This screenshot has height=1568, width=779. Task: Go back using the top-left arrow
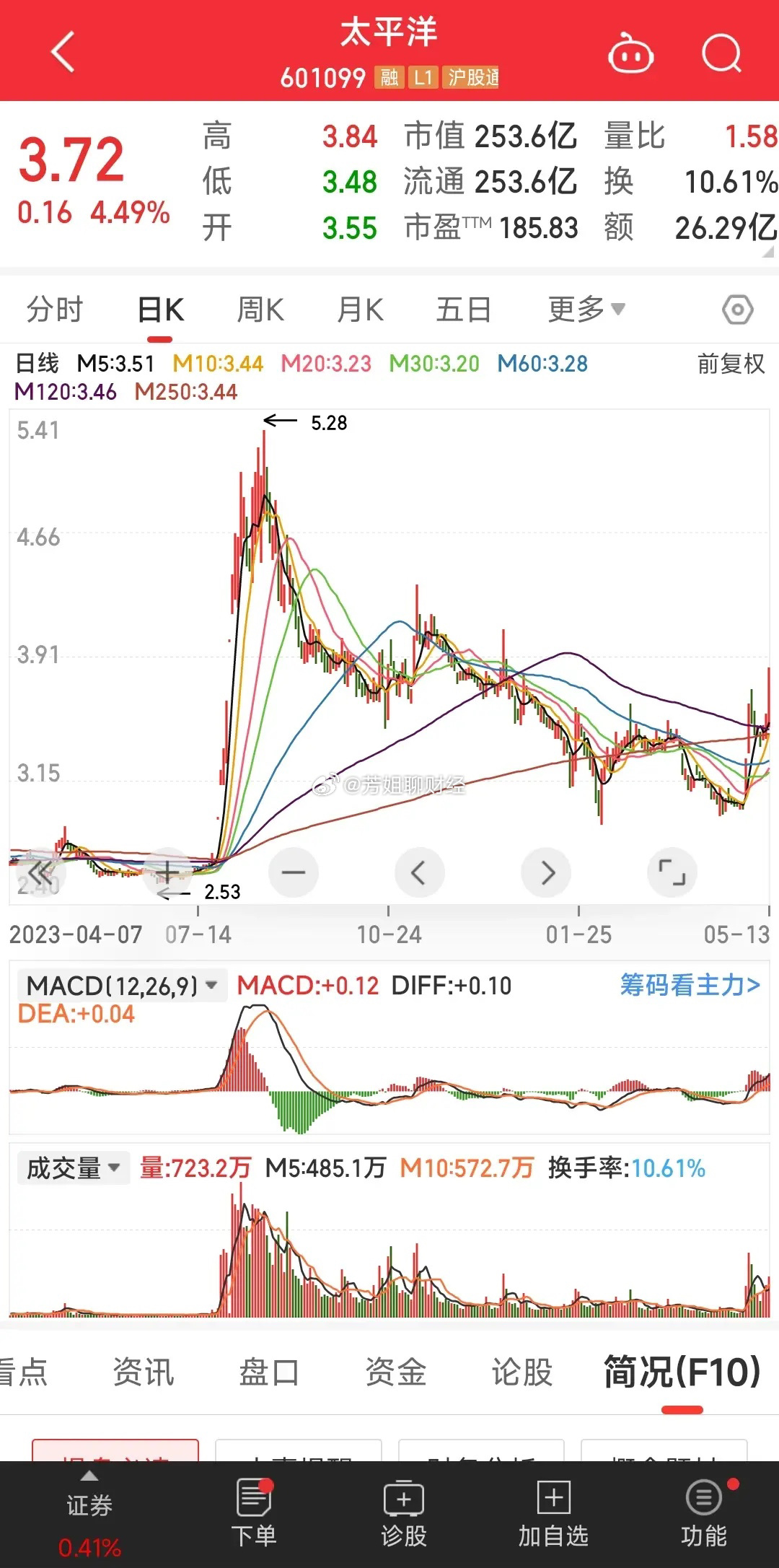[x=63, y=52]
